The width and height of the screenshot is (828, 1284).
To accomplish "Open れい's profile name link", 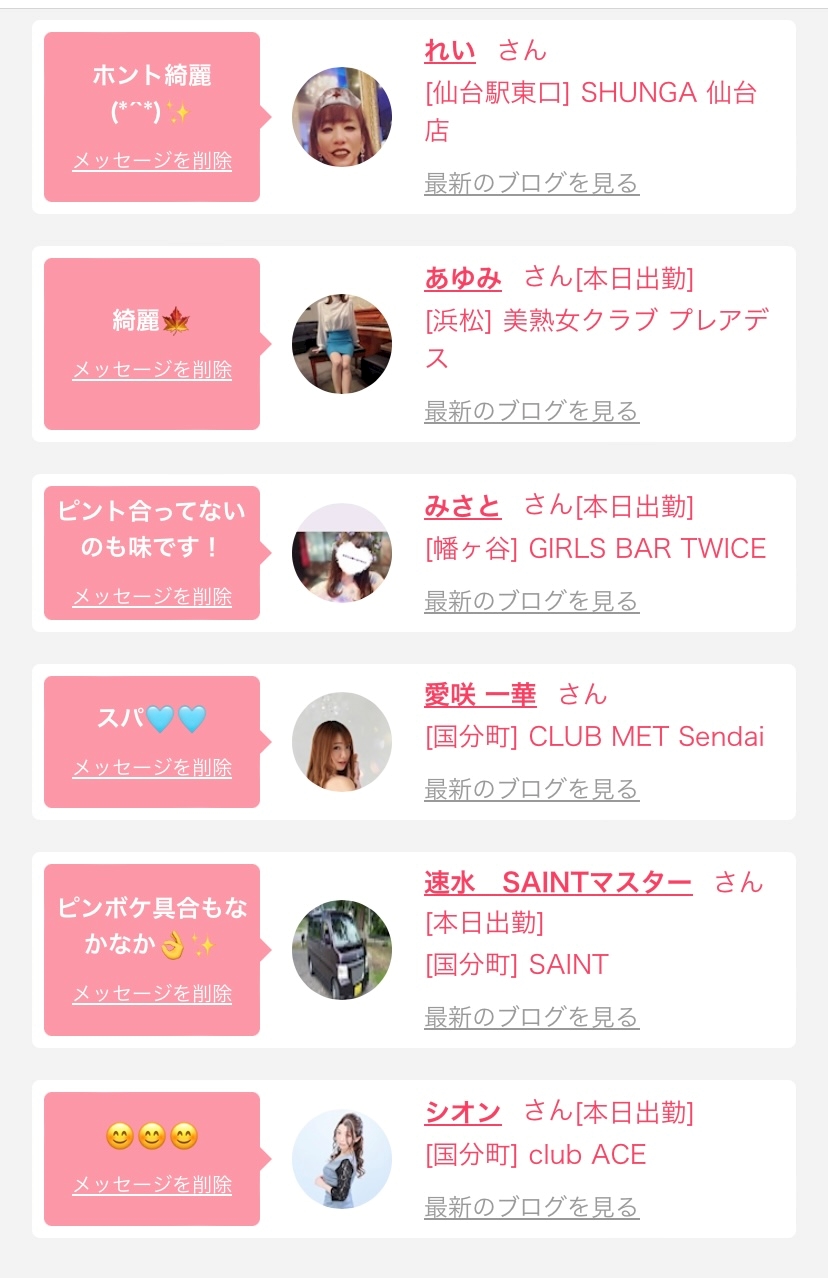I will pos(450,51).
